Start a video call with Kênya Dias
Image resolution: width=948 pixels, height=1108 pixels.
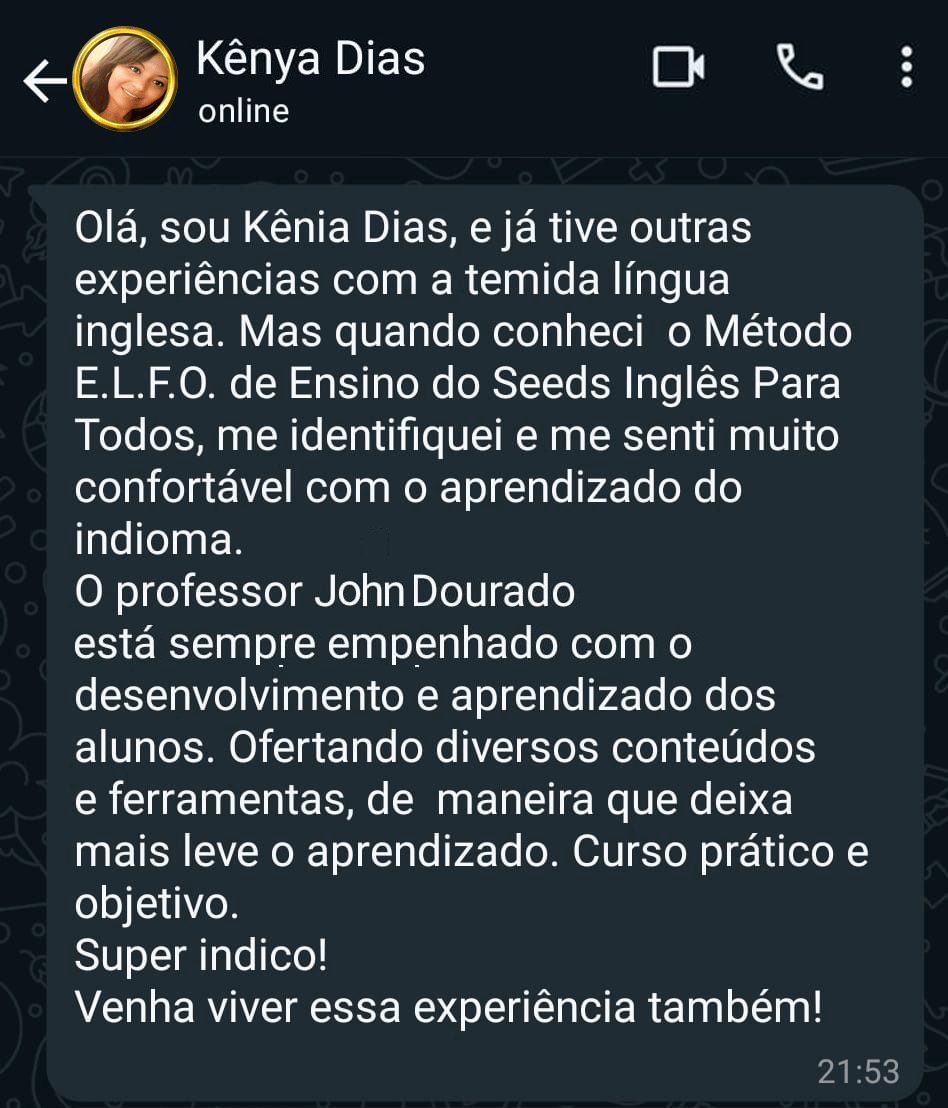click(x=679, y=68)
